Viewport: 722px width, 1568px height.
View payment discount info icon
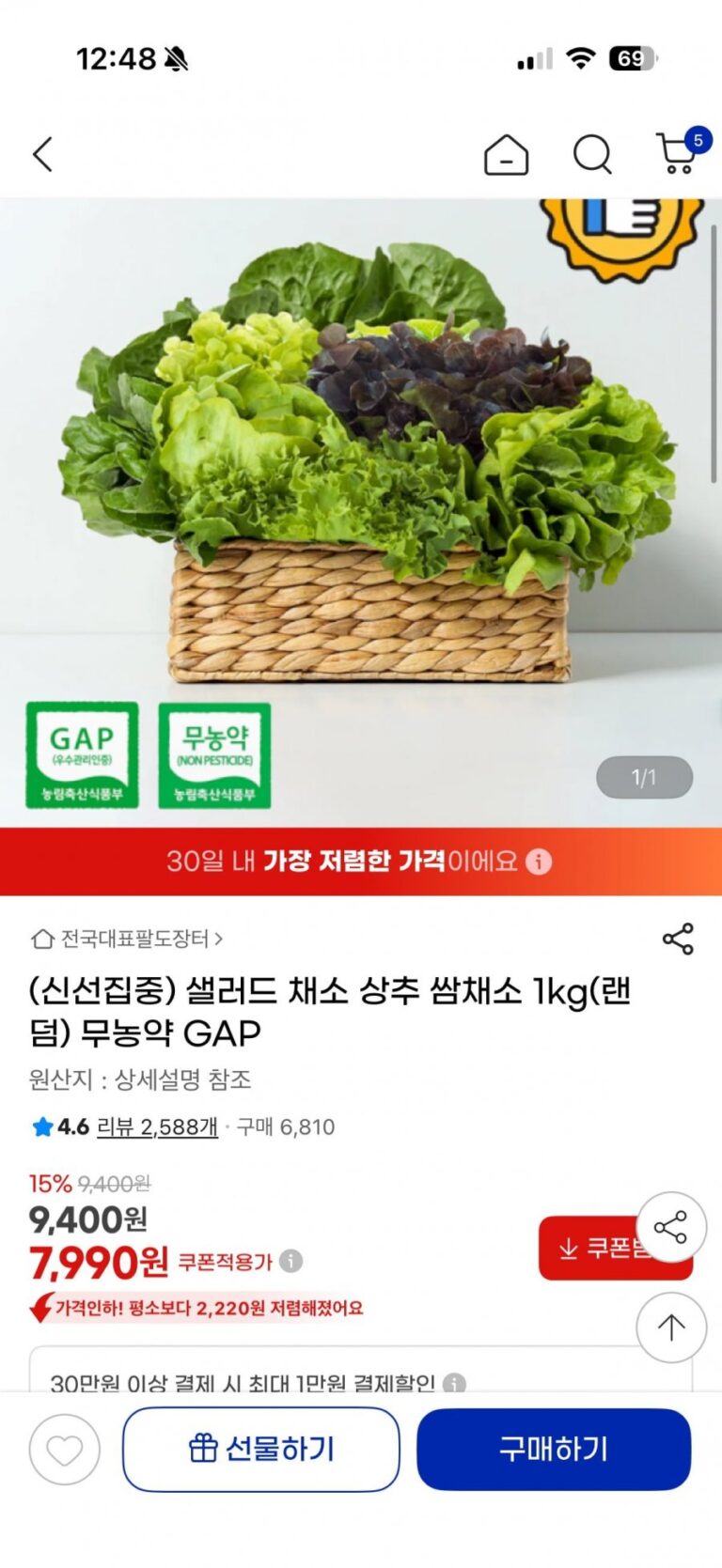(454, 1383)
